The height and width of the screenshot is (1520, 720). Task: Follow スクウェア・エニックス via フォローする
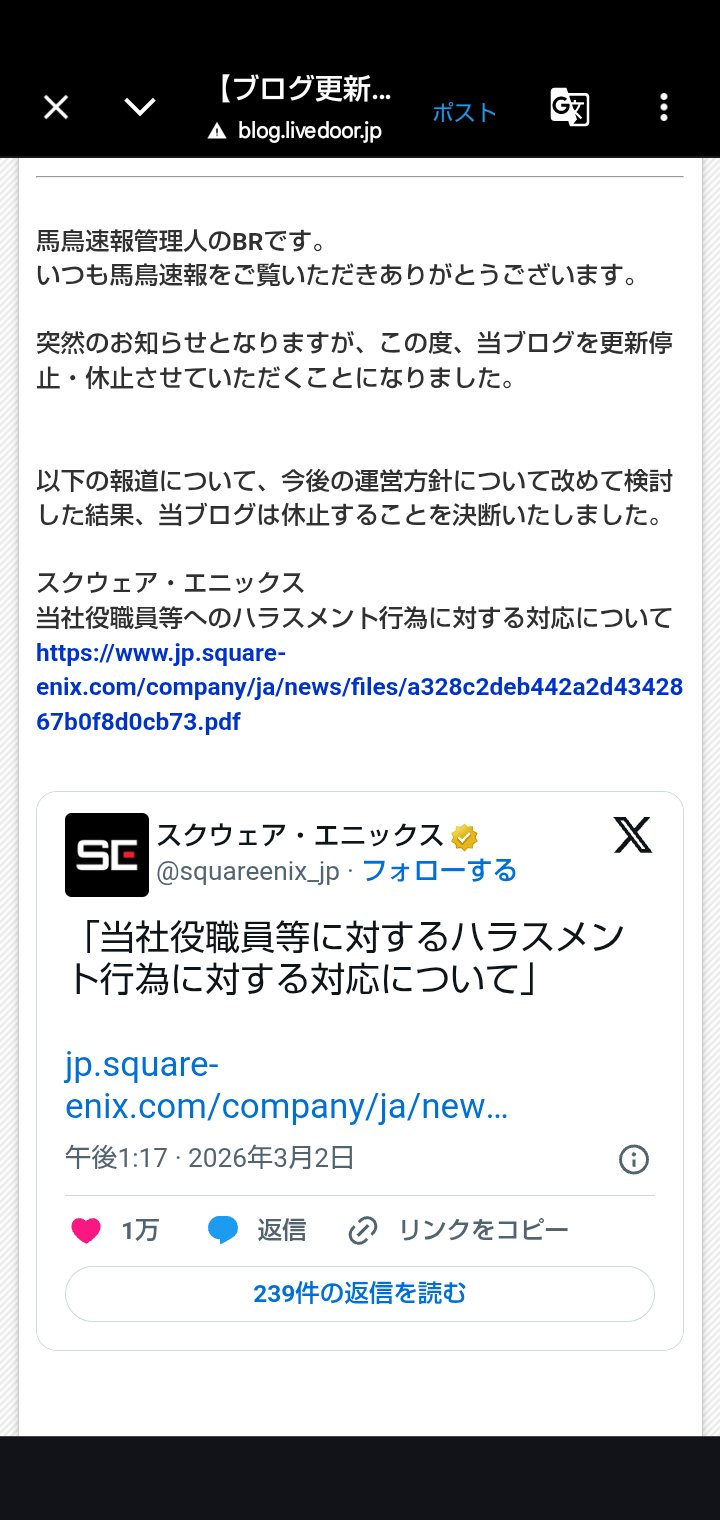click(x=439, y=871)
